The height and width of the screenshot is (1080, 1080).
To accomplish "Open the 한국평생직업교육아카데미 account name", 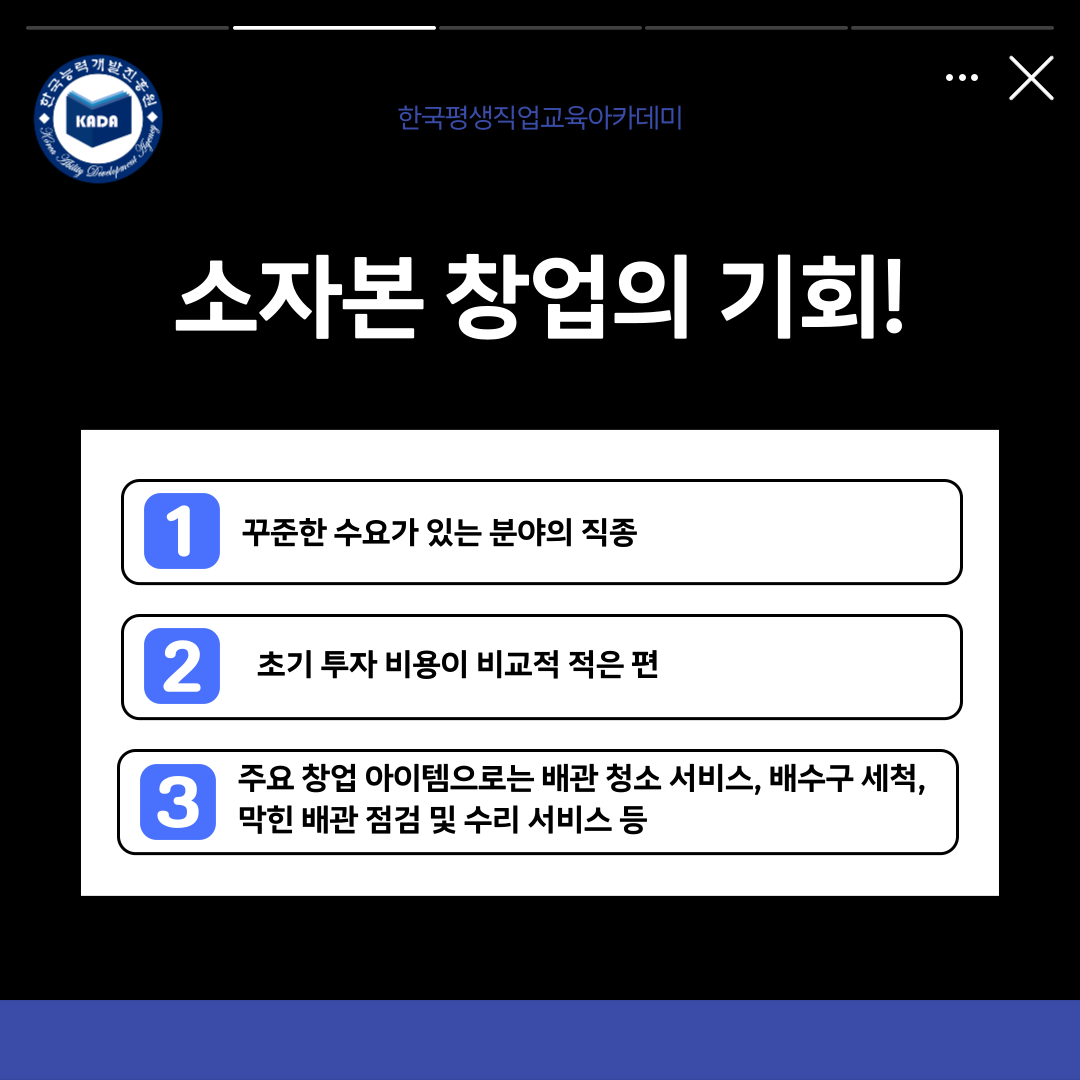I will click(539, 118).
